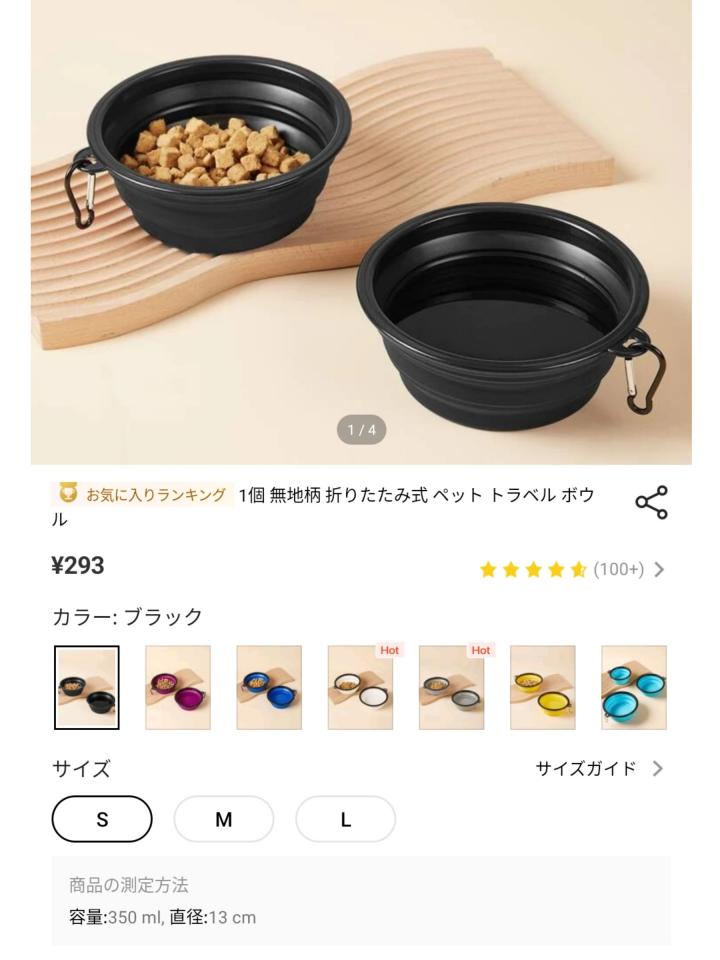Choose the light blue bowl color
This screenshot has width=720, height=960.
[x=633, y=687]
